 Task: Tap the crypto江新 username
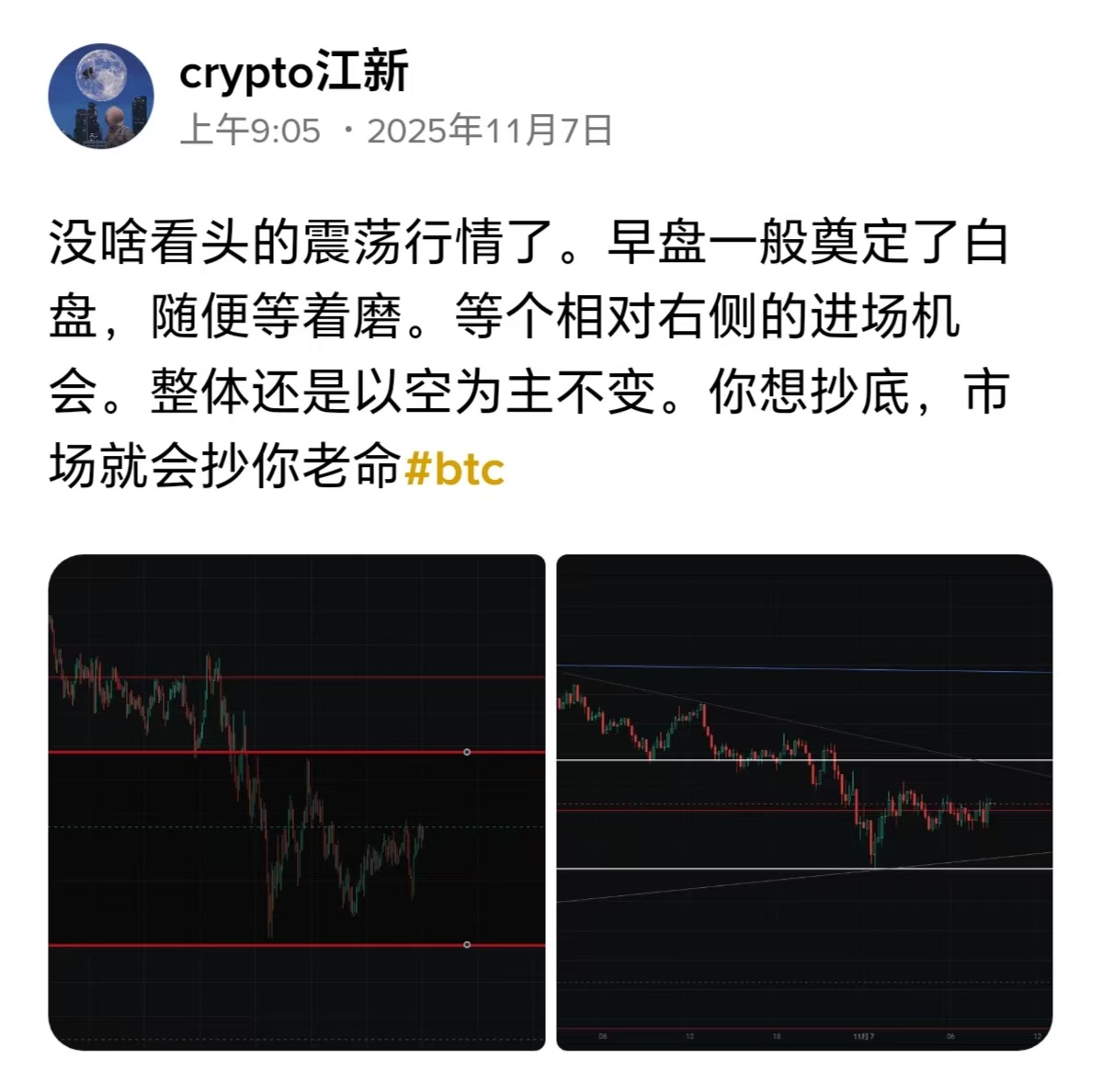[x=293, y=73]
